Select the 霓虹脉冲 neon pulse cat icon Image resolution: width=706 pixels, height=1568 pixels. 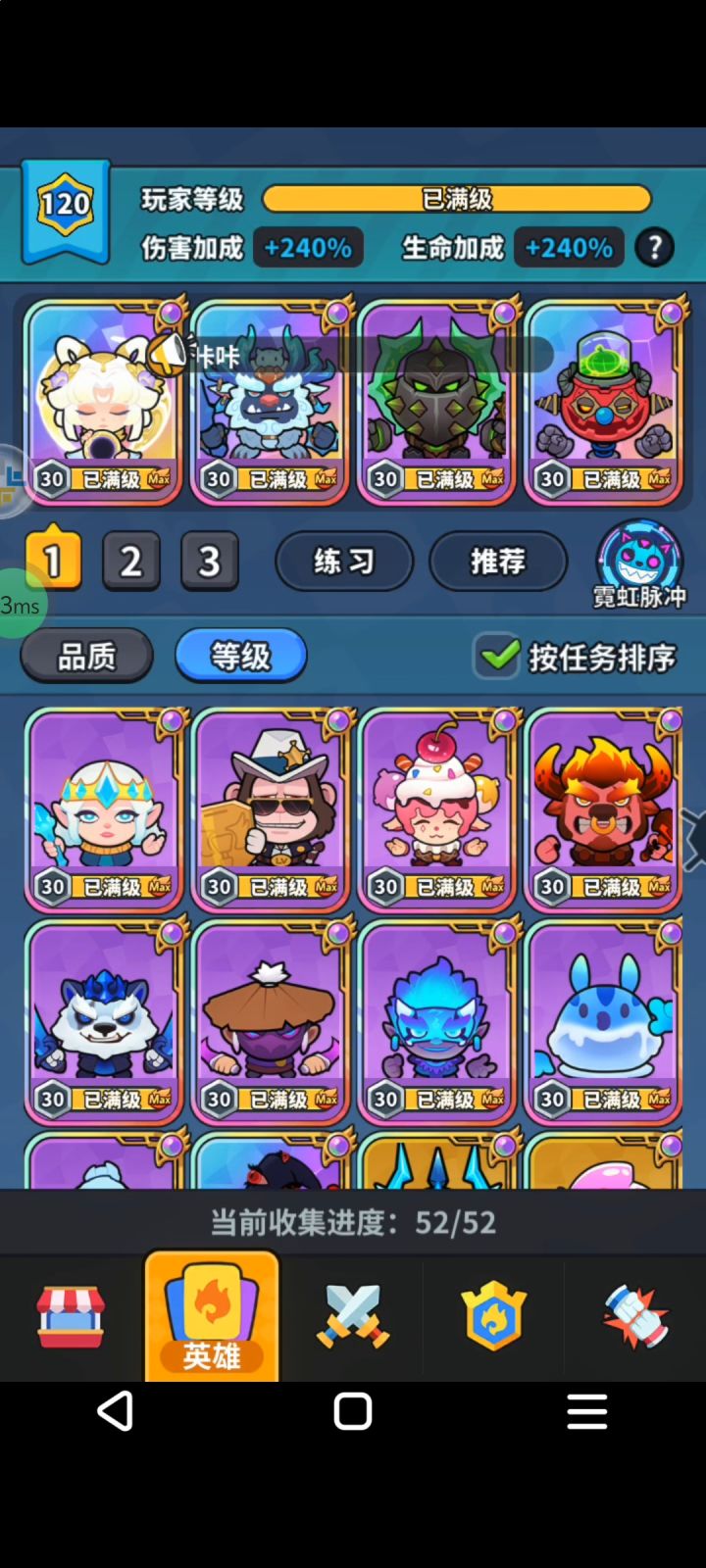point(639,559)
